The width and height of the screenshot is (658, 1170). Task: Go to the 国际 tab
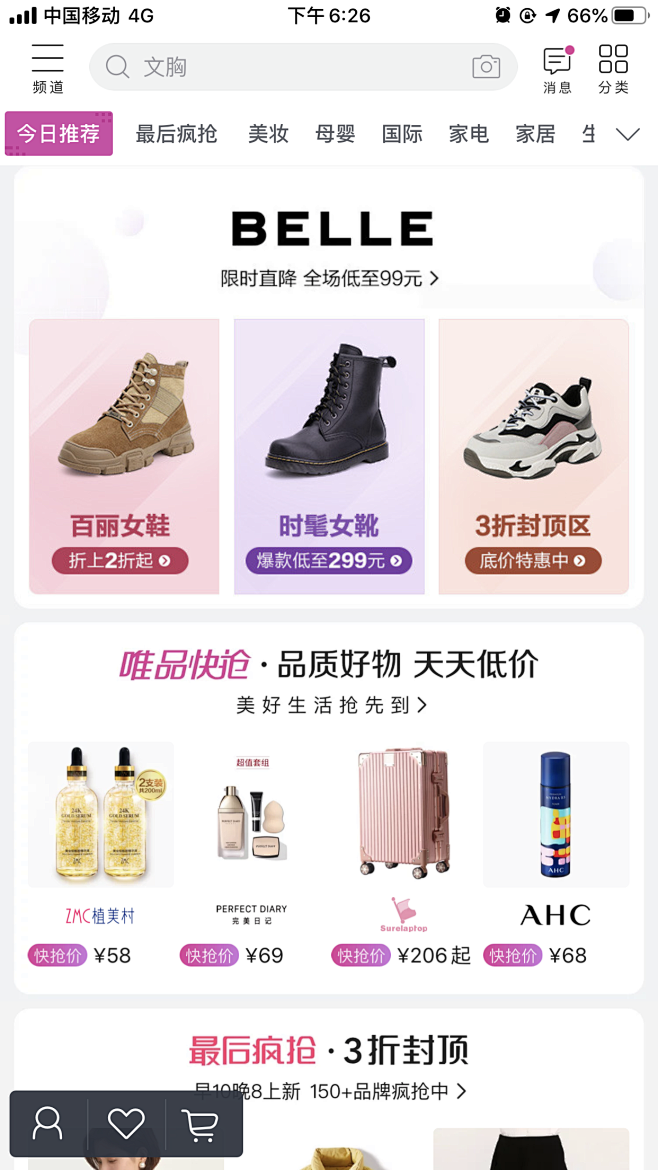[x=402, y=134]
